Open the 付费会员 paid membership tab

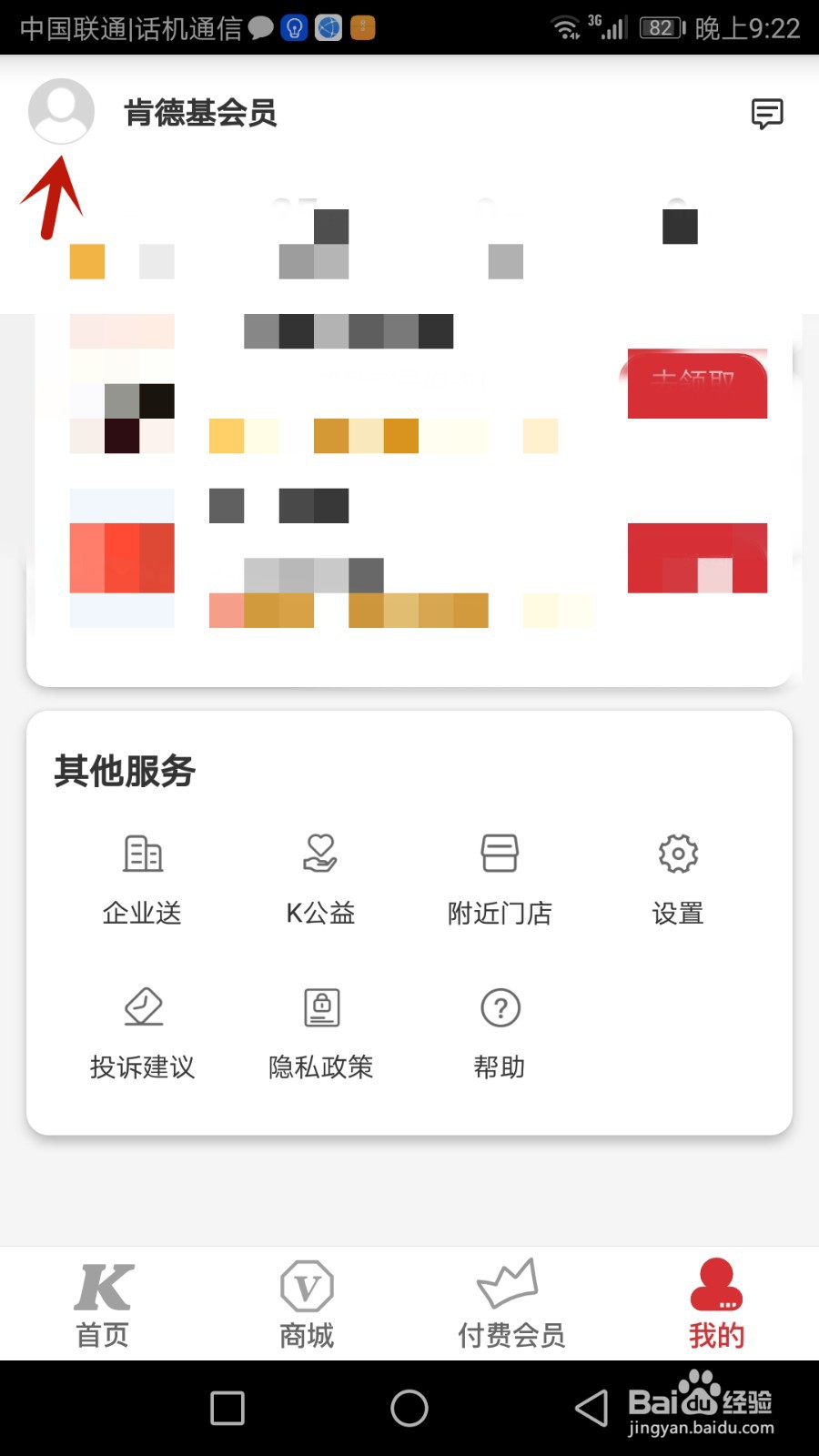(x=511, y=1303)
